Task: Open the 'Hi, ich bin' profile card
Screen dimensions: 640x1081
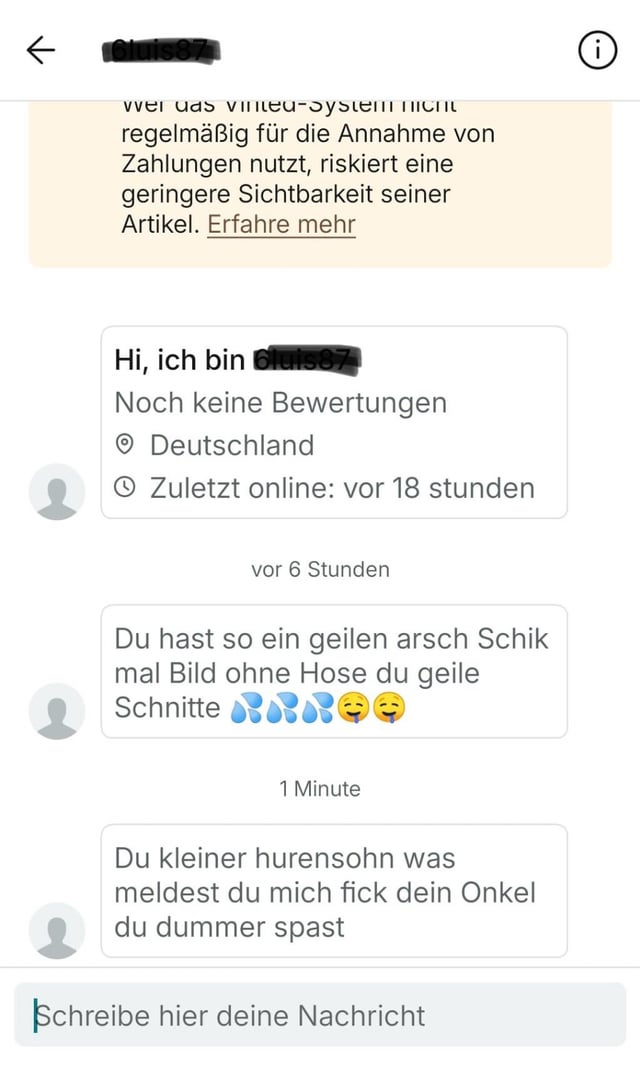Action: point(334,422)
